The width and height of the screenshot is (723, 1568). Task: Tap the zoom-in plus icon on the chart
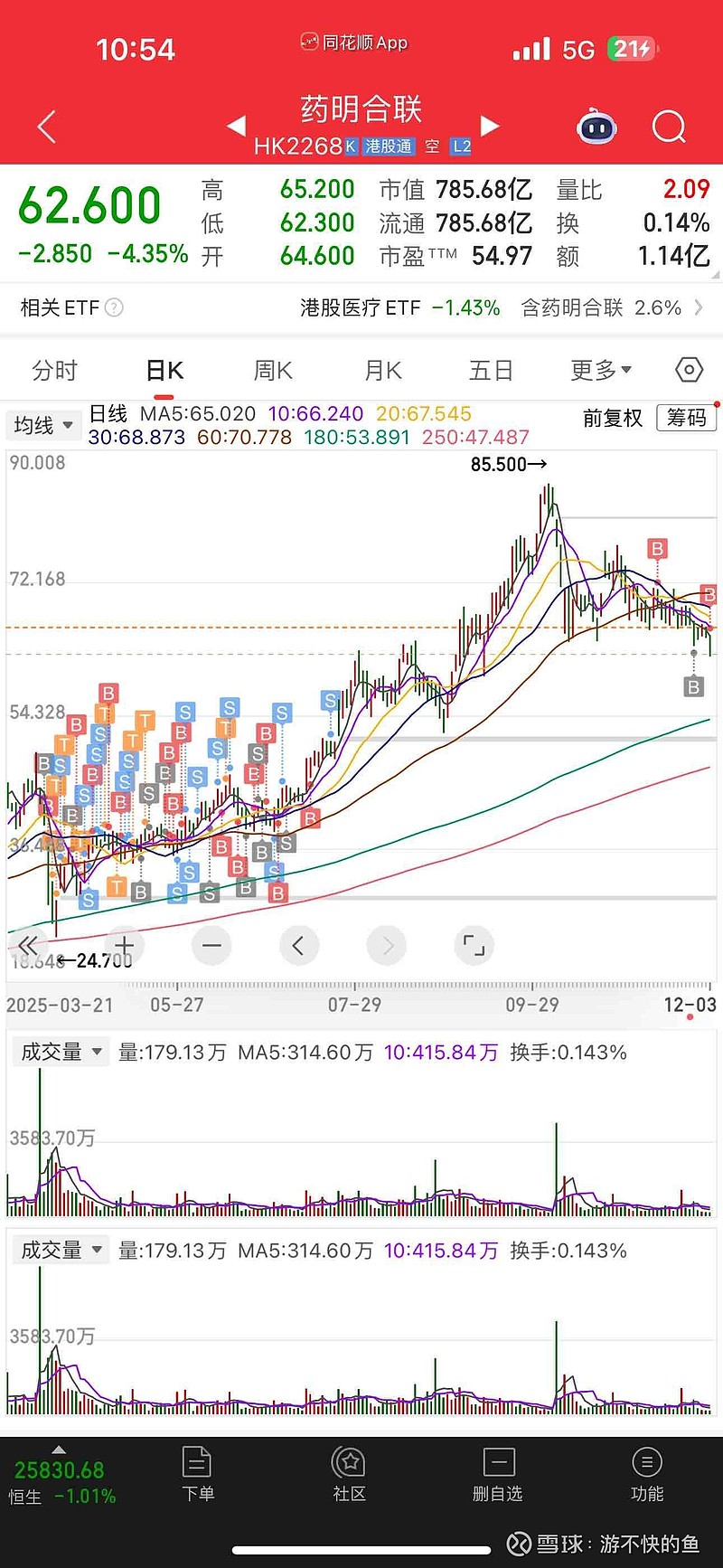tap(124, 945)
